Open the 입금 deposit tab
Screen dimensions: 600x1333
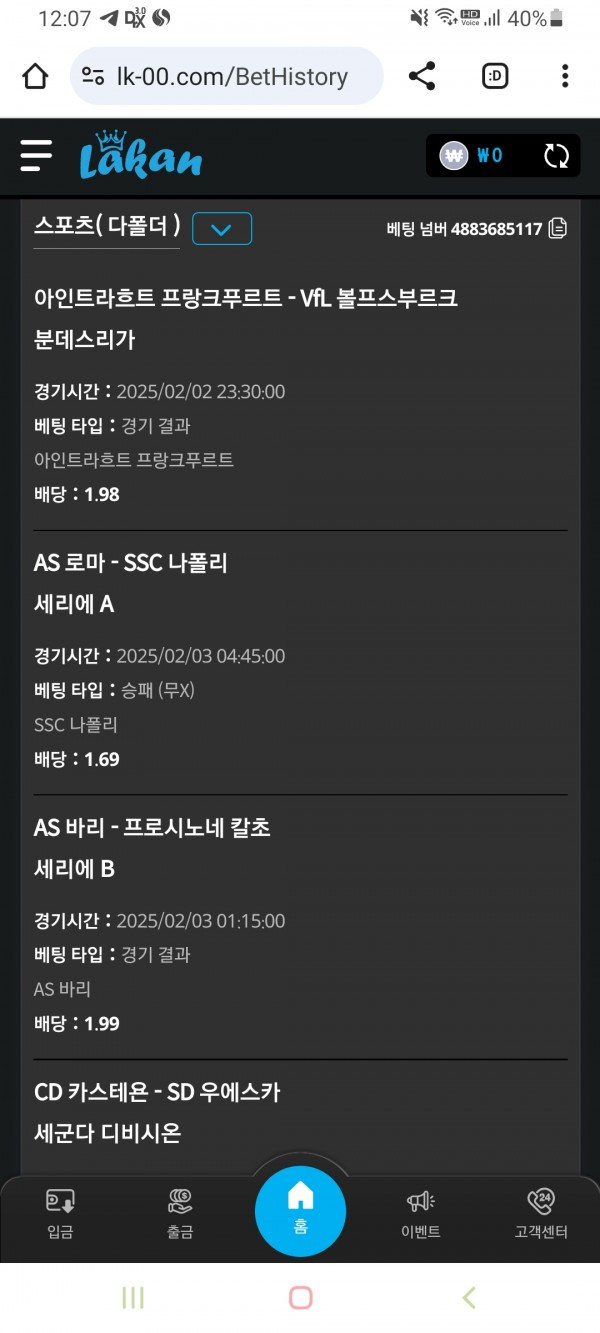pyautogui.click(x=60, y=1213)
